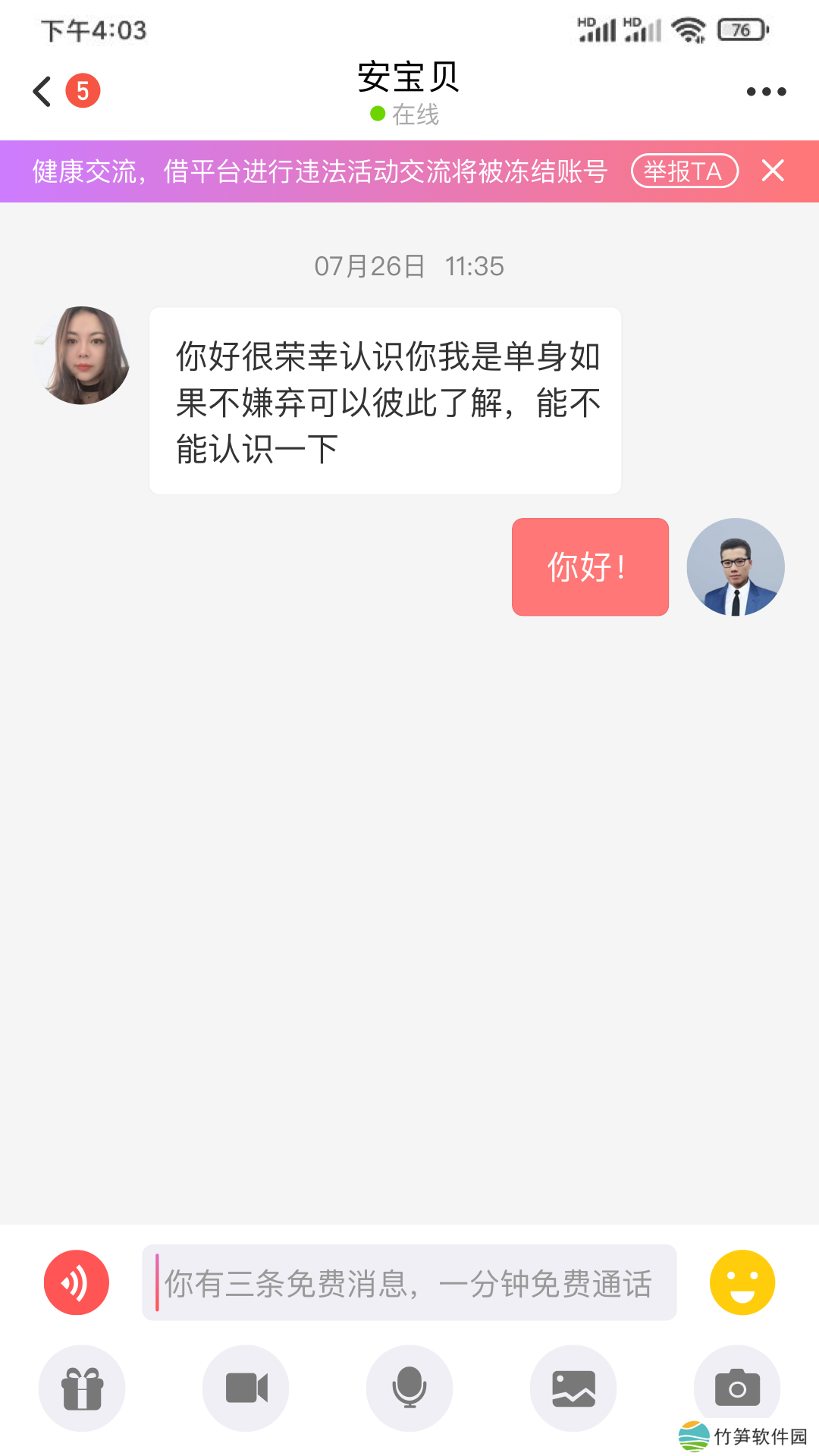Open the camera to take photo
Viewport: 819px width, 1456px height.
pos(736,1387)
